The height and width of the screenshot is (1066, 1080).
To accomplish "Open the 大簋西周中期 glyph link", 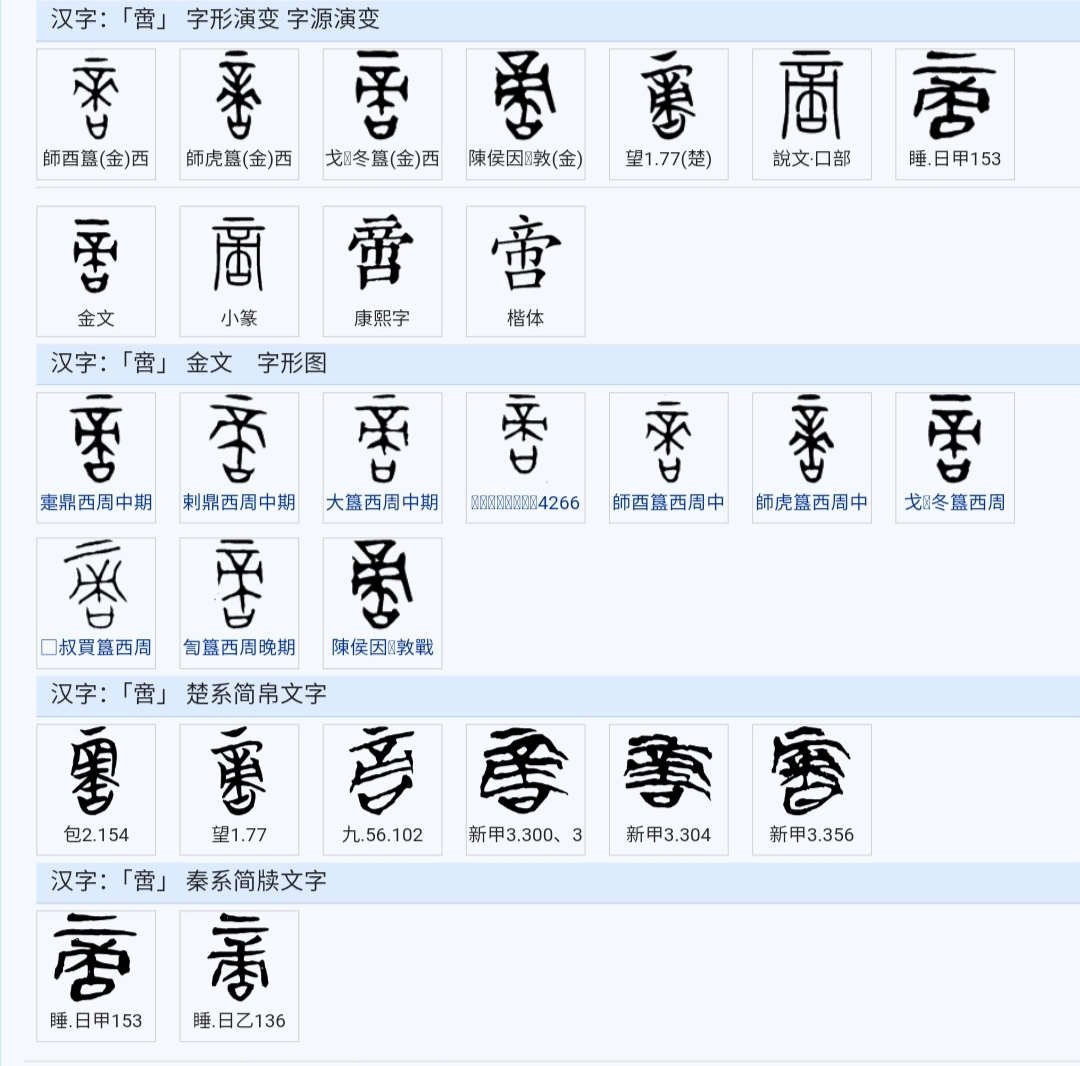I will (382, 502).
